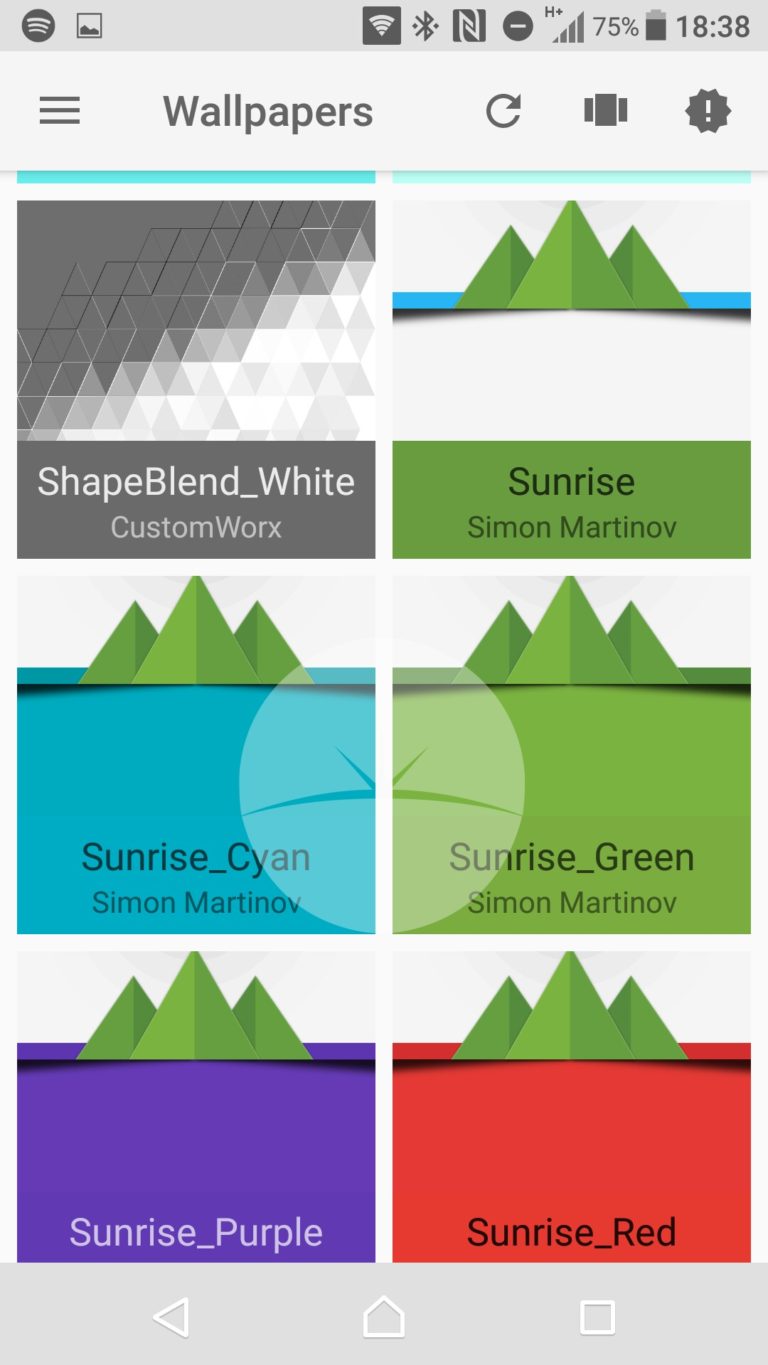Open the ShapeBlend_White wallpaper
This screenshot has width=768, height=1365.
click(196, 379)
